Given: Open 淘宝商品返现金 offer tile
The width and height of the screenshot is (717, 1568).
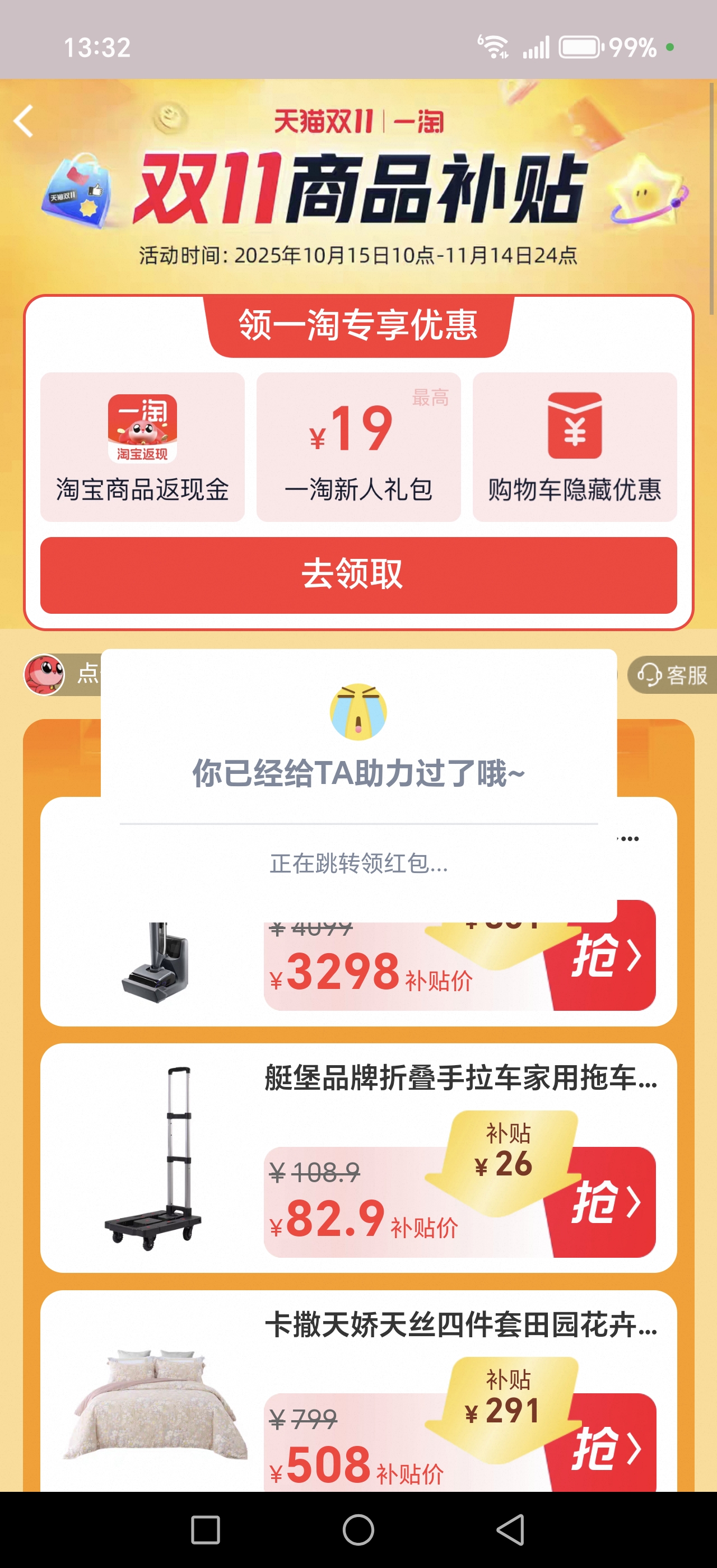Looking at the screenshot, I should point(142,447).
